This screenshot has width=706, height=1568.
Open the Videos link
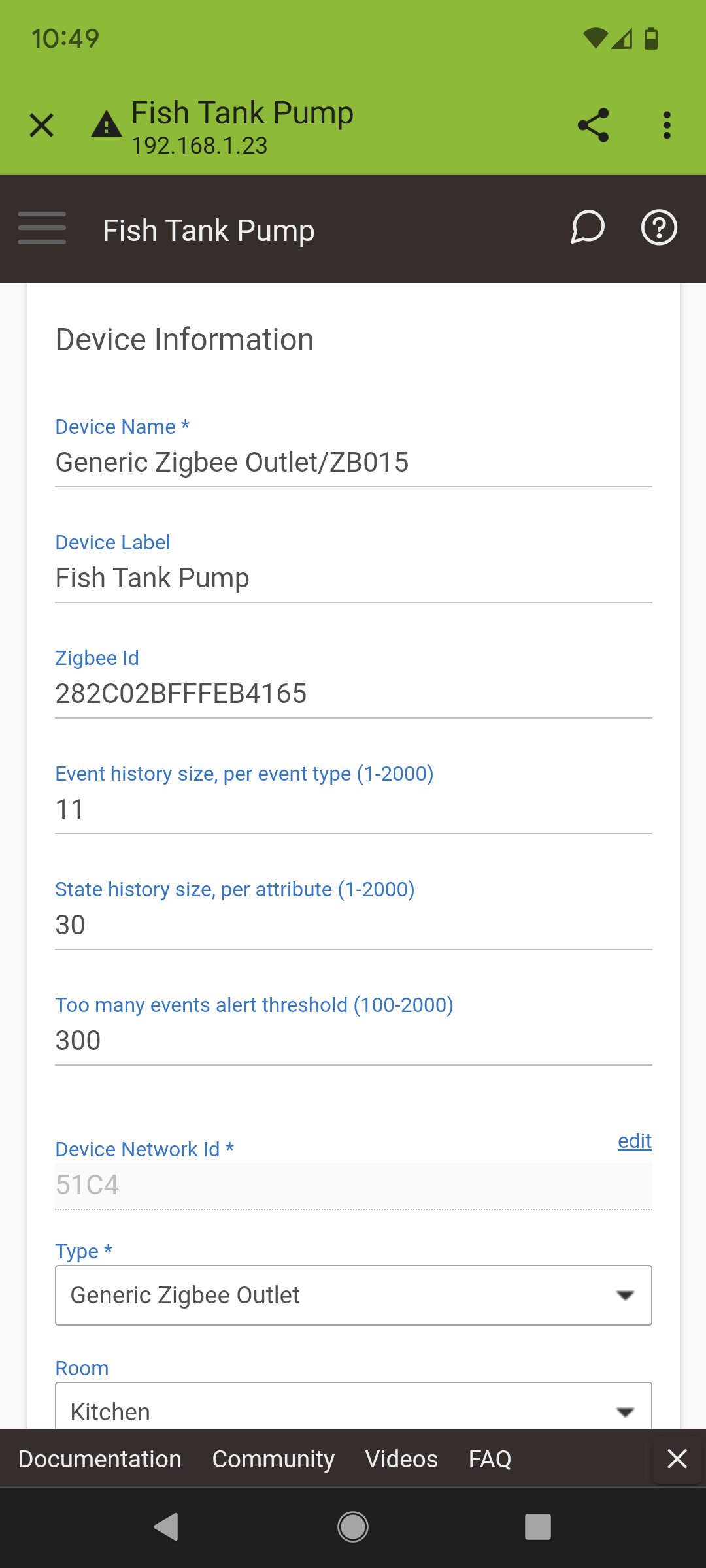click(401, 1459)
